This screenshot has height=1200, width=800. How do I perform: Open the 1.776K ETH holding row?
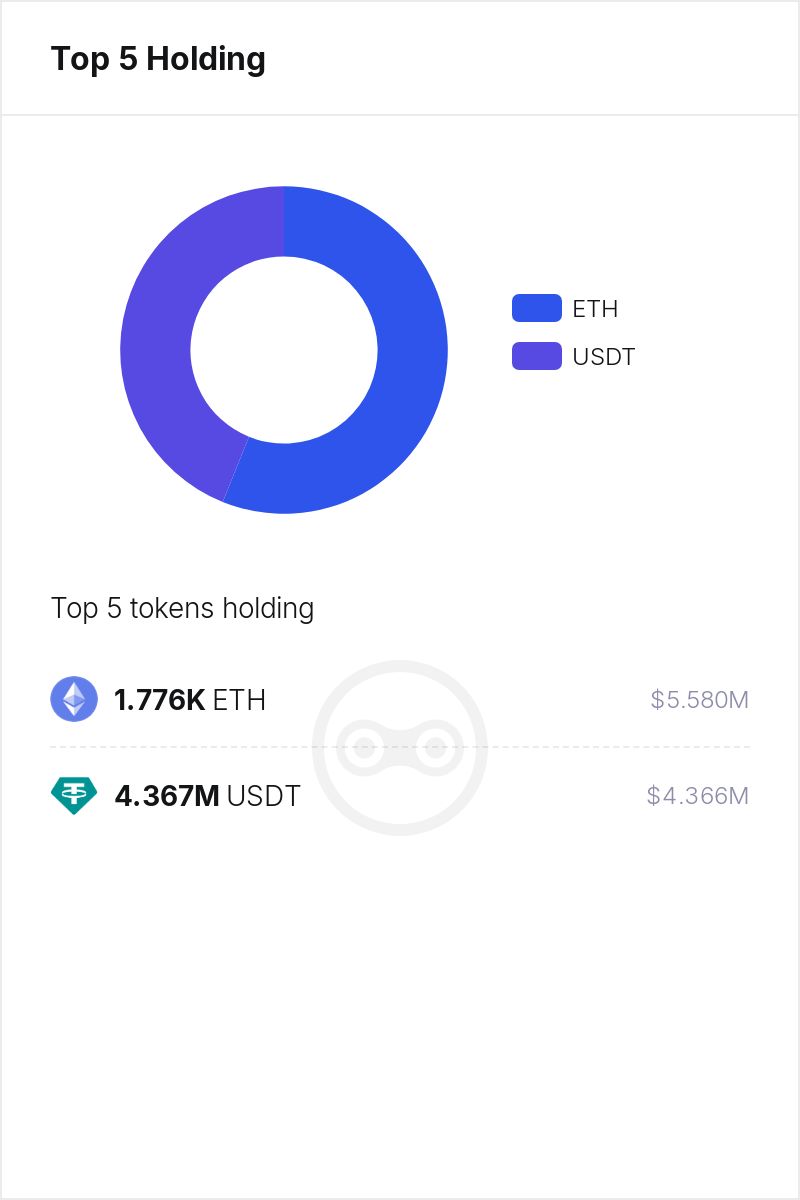click(190, 700)
